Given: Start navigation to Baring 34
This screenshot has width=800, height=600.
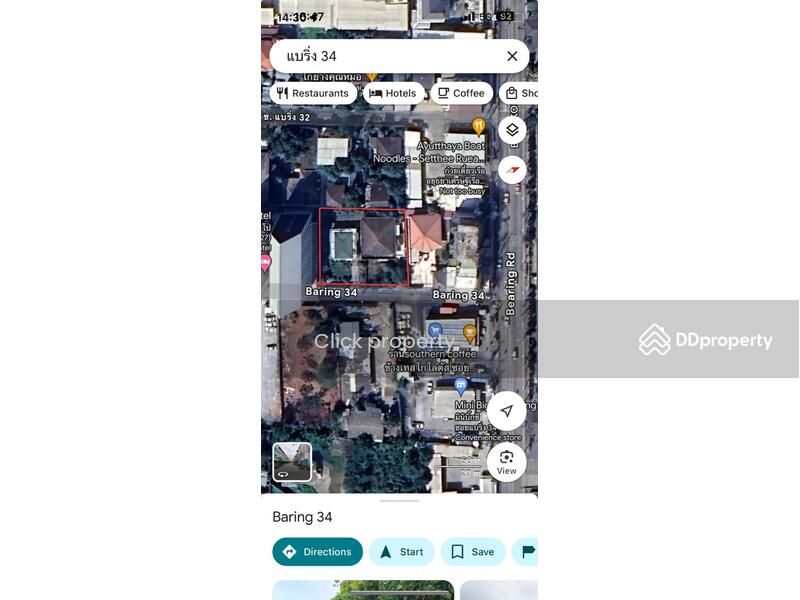Looking at the screenshot, I should [401, 552].
